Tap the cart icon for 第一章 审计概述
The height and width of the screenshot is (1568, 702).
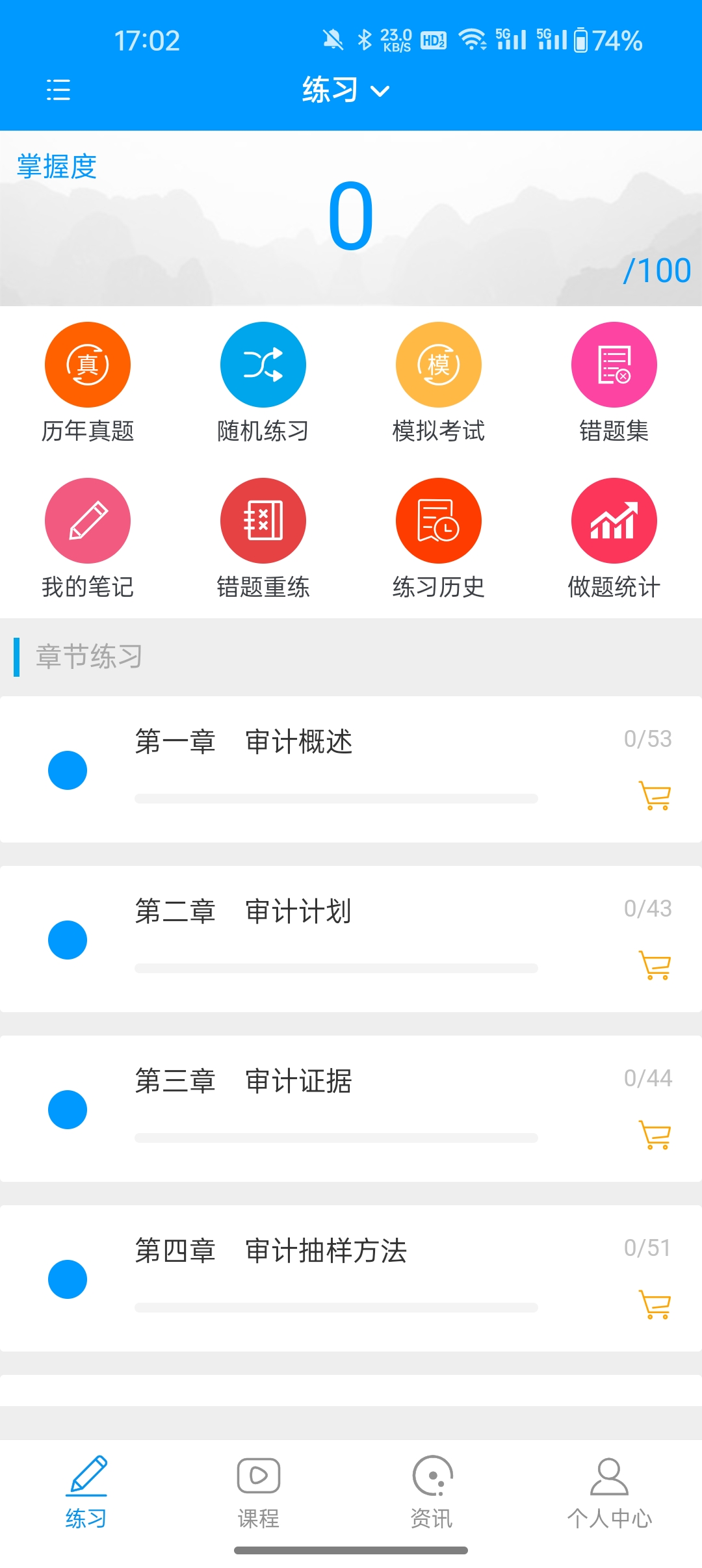655,796
